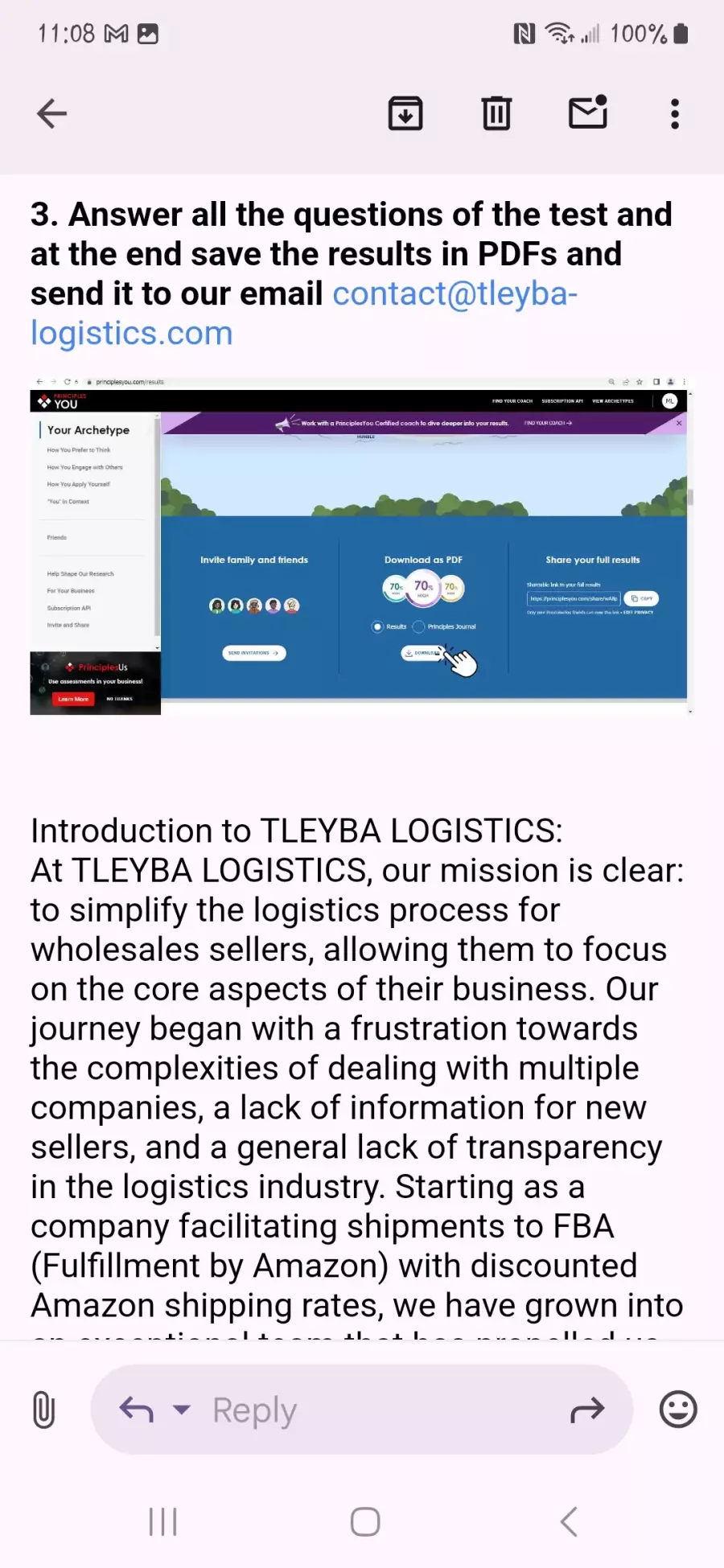
Task: Go back to the inbox
Action: (51, 113)
